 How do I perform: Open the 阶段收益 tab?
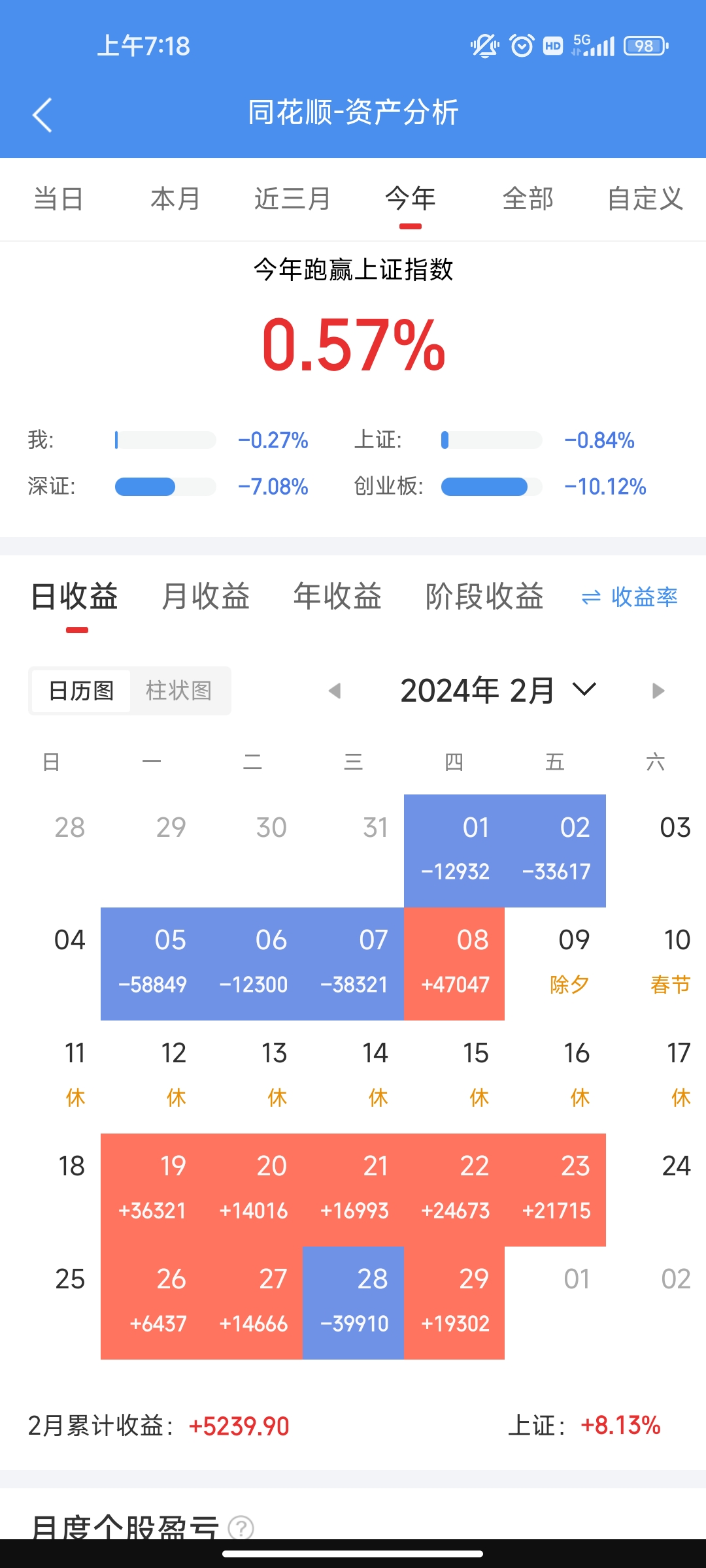click(x=484, y=596)
